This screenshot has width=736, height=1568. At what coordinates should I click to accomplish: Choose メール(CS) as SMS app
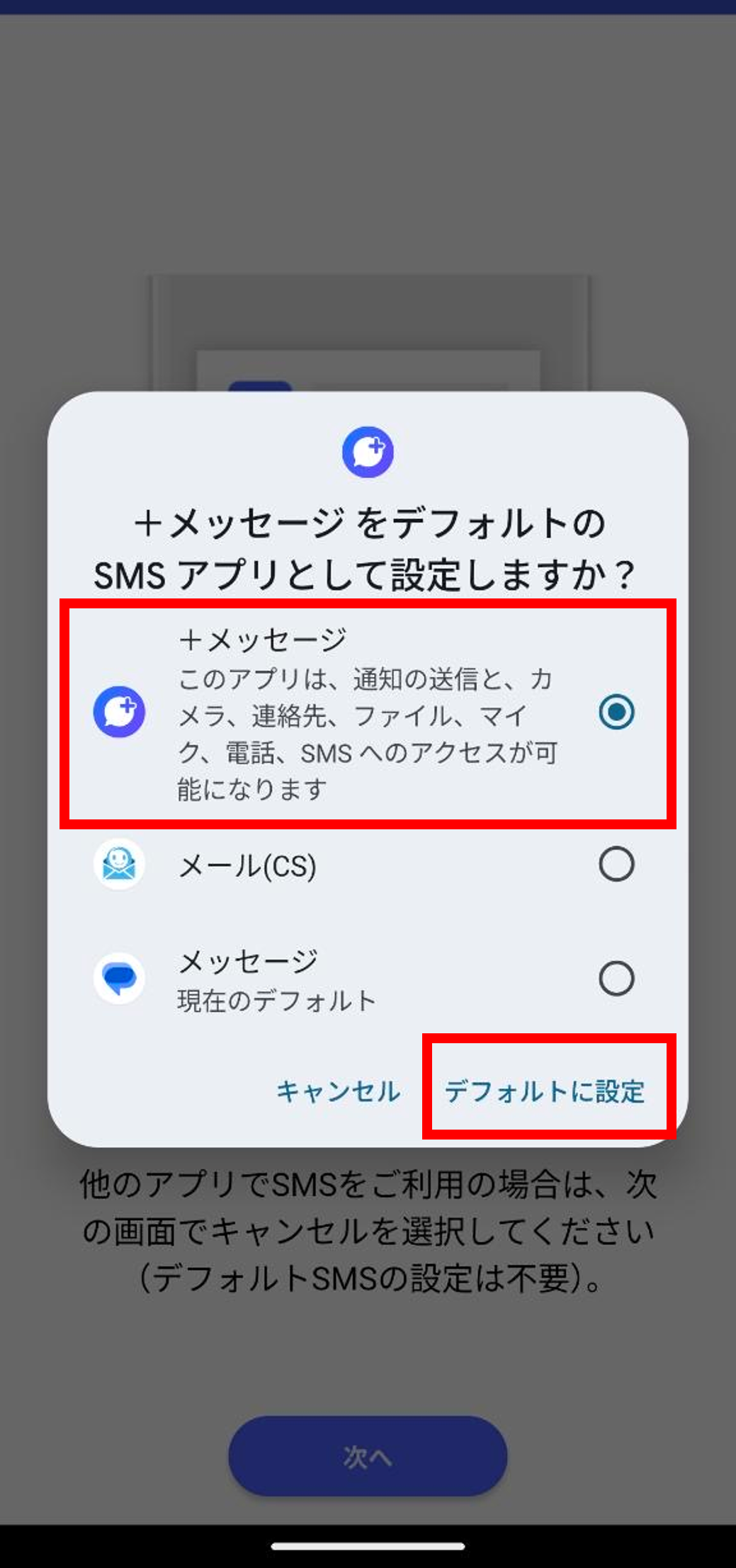(x=616, y=865)
